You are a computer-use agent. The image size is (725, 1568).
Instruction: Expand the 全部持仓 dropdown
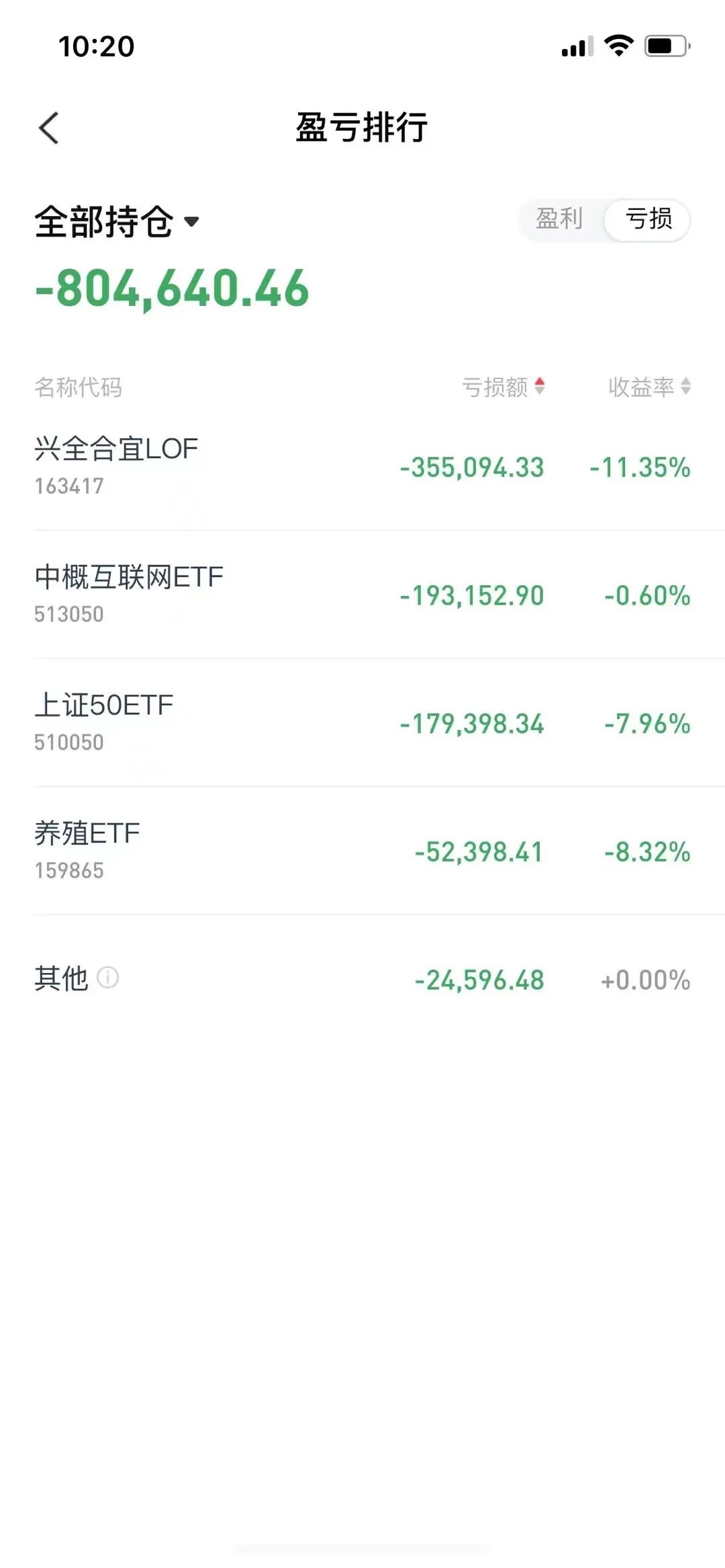[117, 221]
